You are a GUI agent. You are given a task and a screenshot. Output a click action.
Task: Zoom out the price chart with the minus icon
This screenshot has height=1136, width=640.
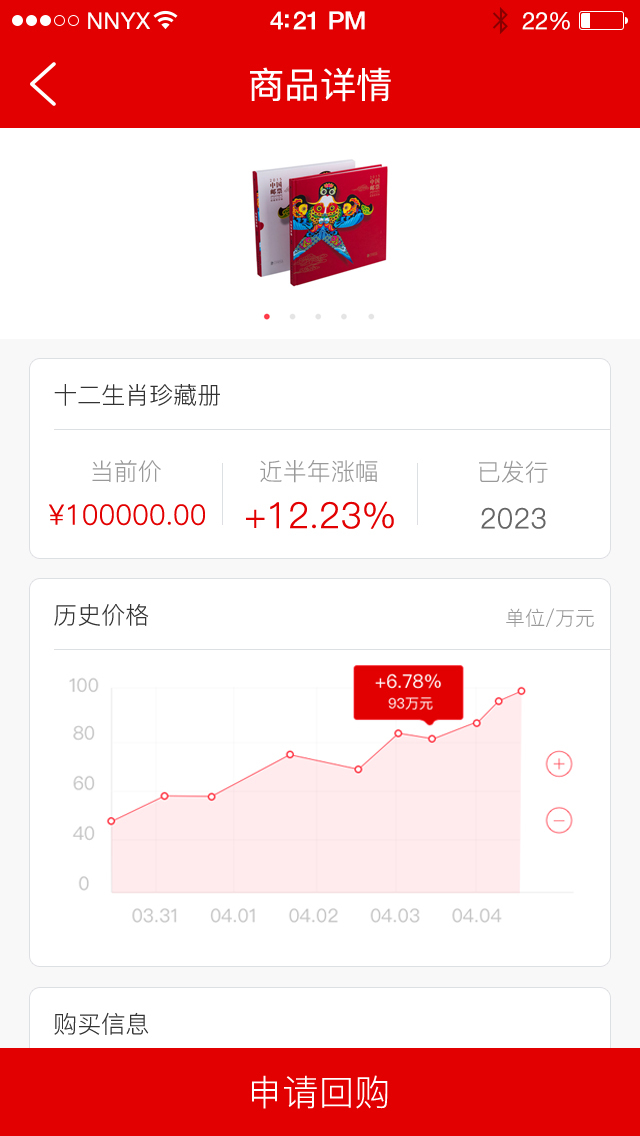tap(559, 821)
